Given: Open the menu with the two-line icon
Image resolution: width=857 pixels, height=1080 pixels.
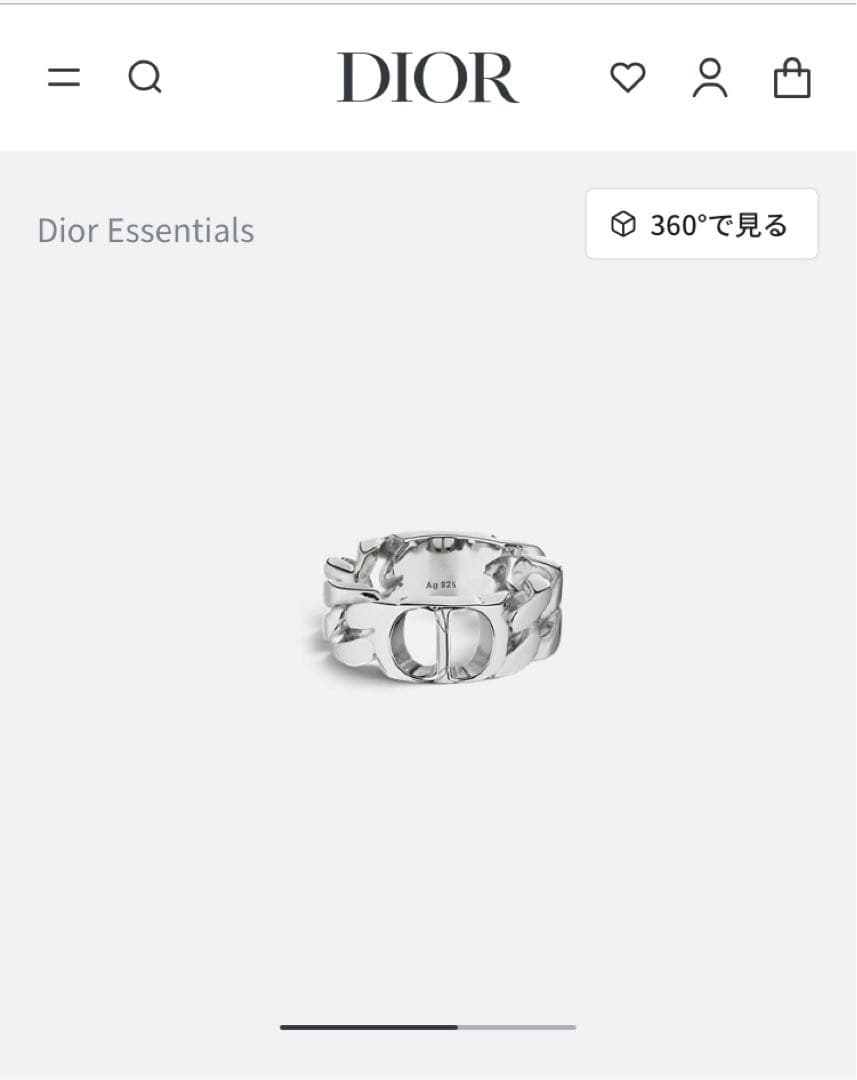Looking at the screenshot, I should click(x=65, y=76).
